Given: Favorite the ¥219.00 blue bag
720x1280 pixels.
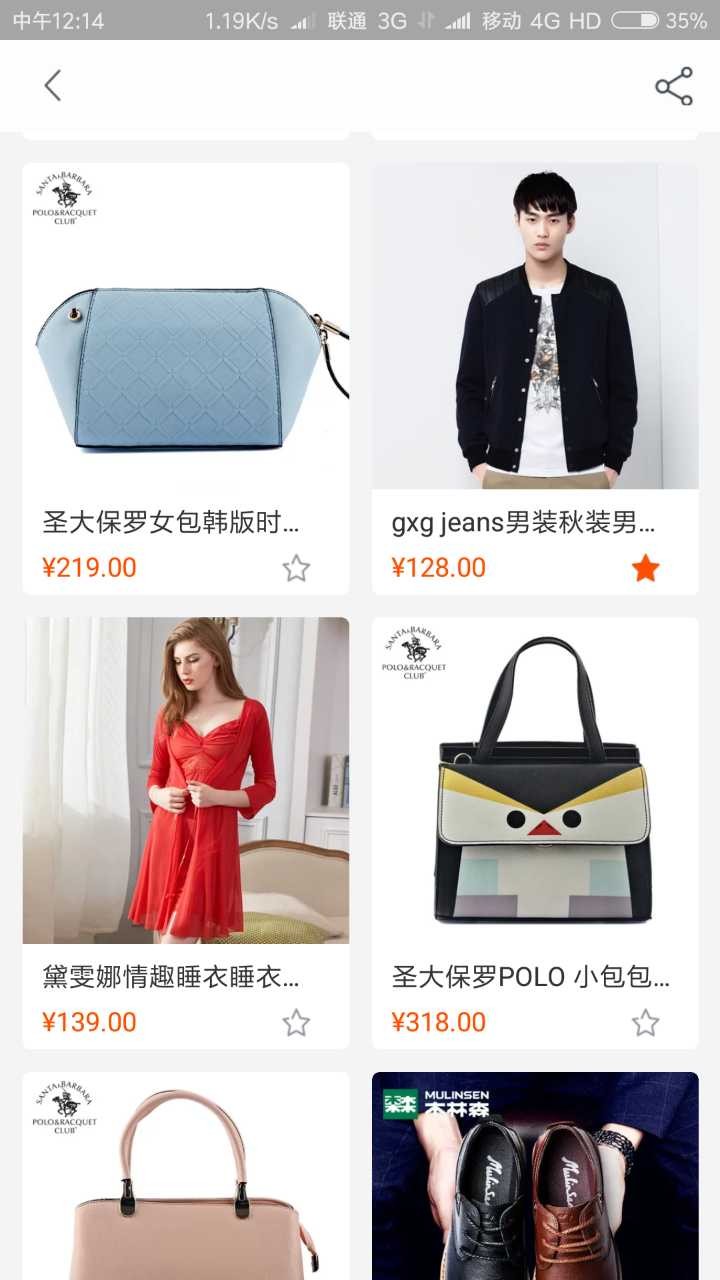Looking at the screenshot, I should coord(296,568).
